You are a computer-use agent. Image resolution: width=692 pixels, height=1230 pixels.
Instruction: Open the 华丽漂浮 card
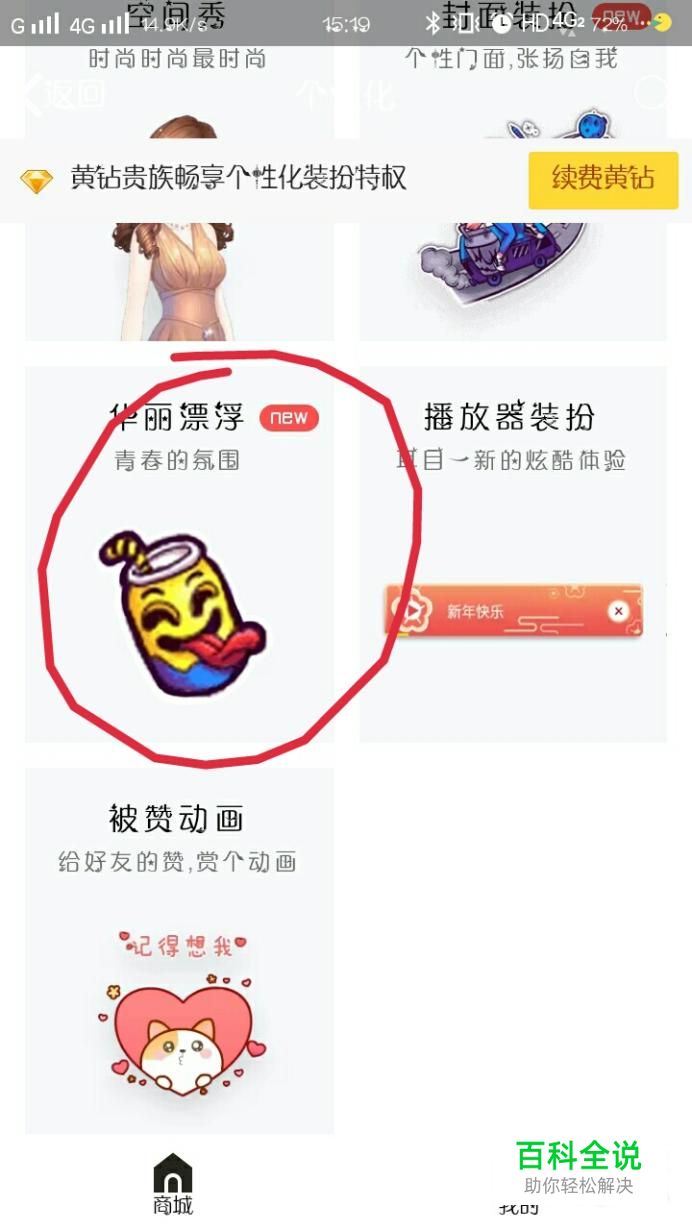tap(179, 555)
